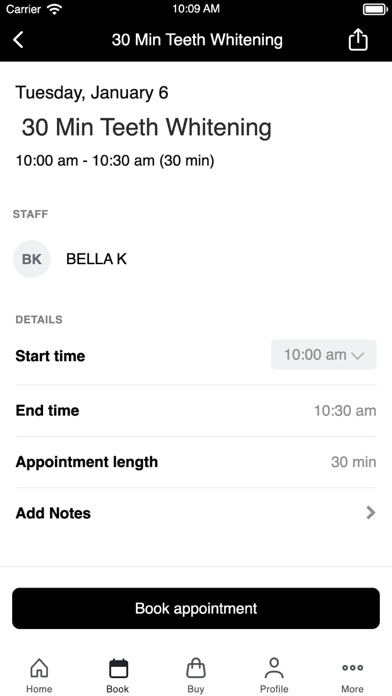Go back using the top-left arrow
392x696 pixels.
(x=18, y=40)
